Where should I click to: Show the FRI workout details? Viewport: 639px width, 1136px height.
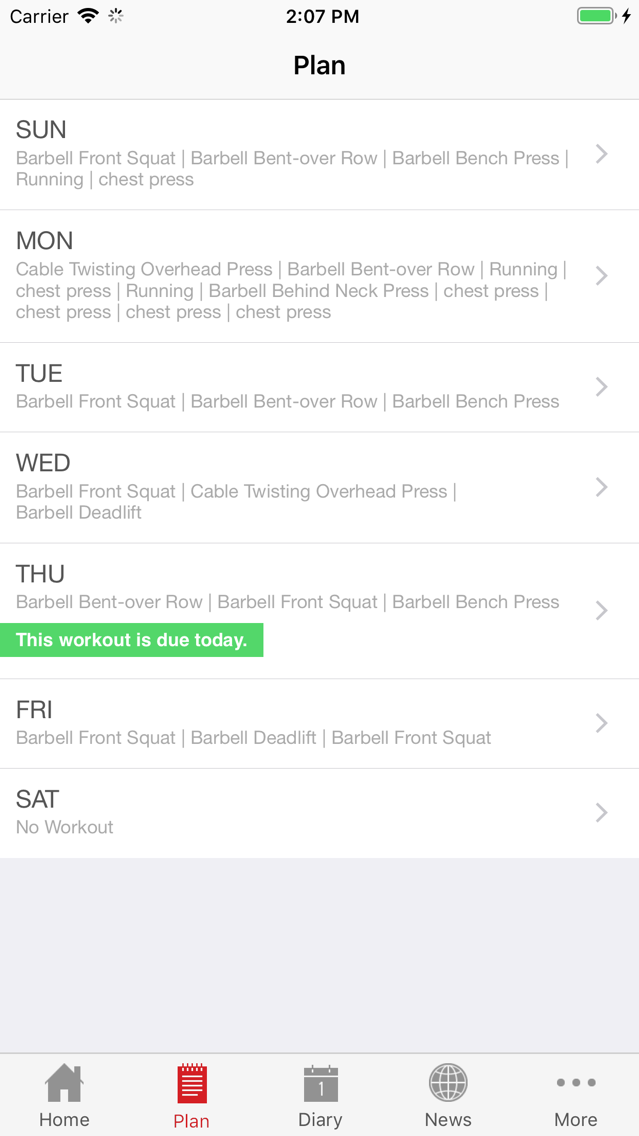(320, 724)
